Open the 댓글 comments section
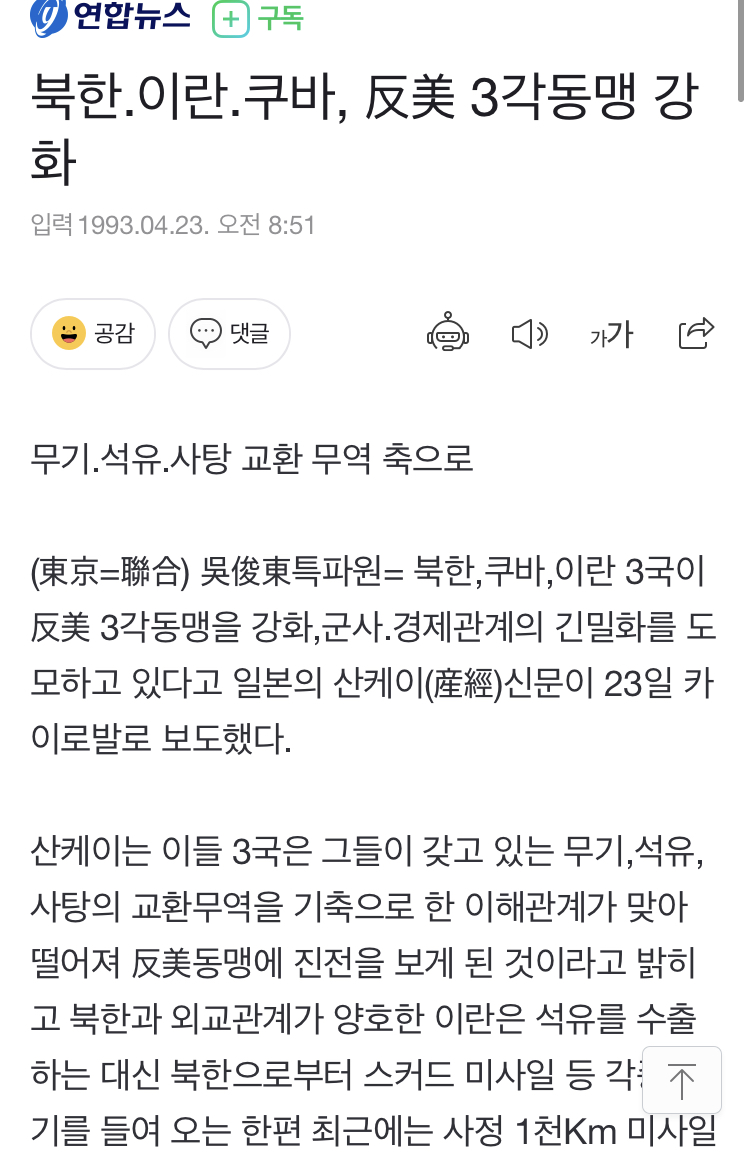The height and width of the screenshot is (1156, 750). (229, 333)
